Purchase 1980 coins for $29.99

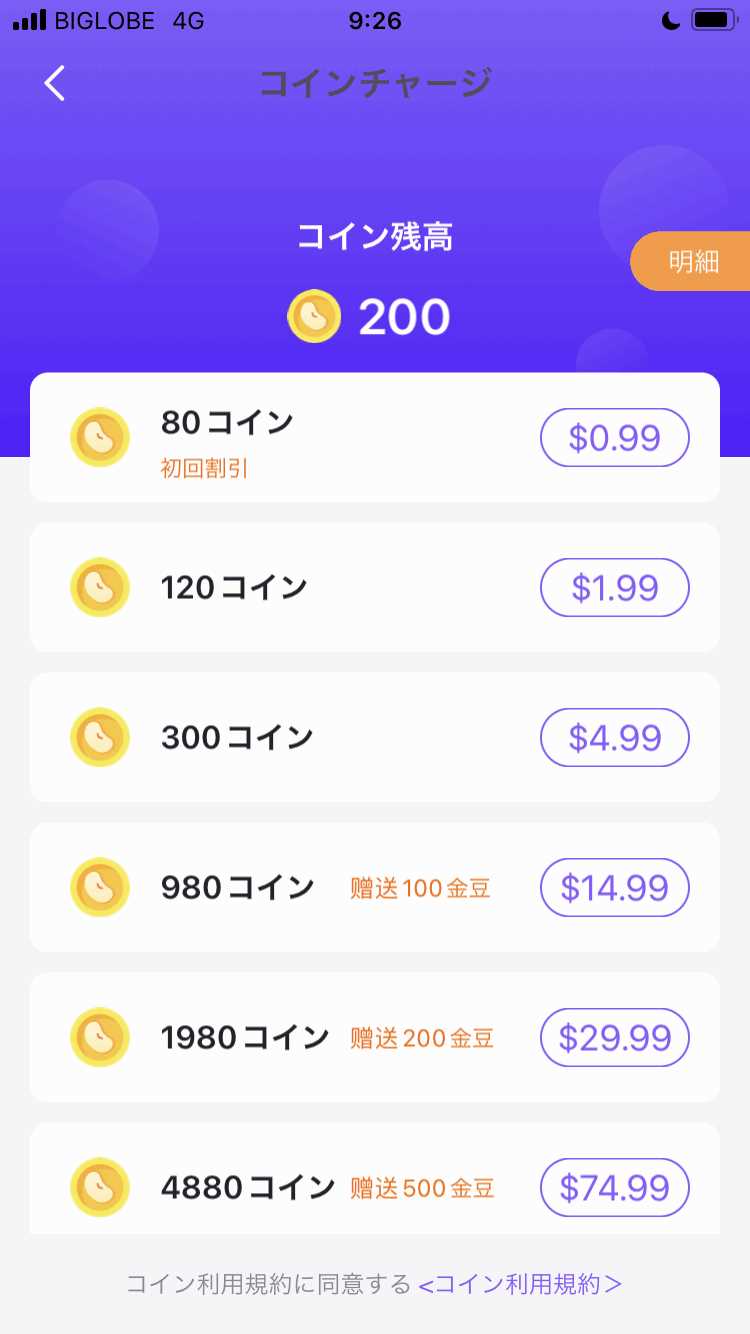[x=614, y=1037]
